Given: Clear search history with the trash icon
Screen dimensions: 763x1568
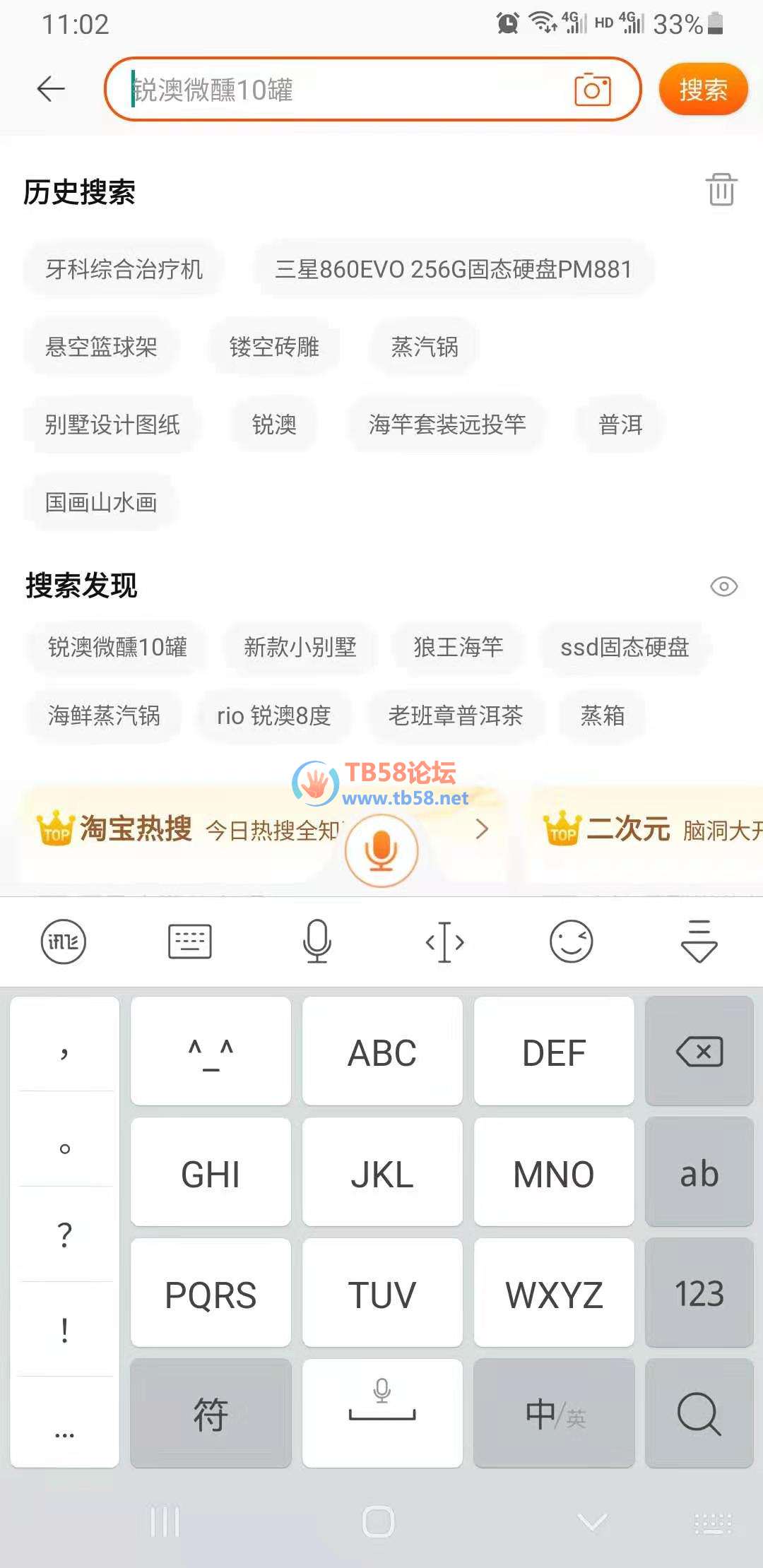Looking at the screenshot, I should pos(721,189).
